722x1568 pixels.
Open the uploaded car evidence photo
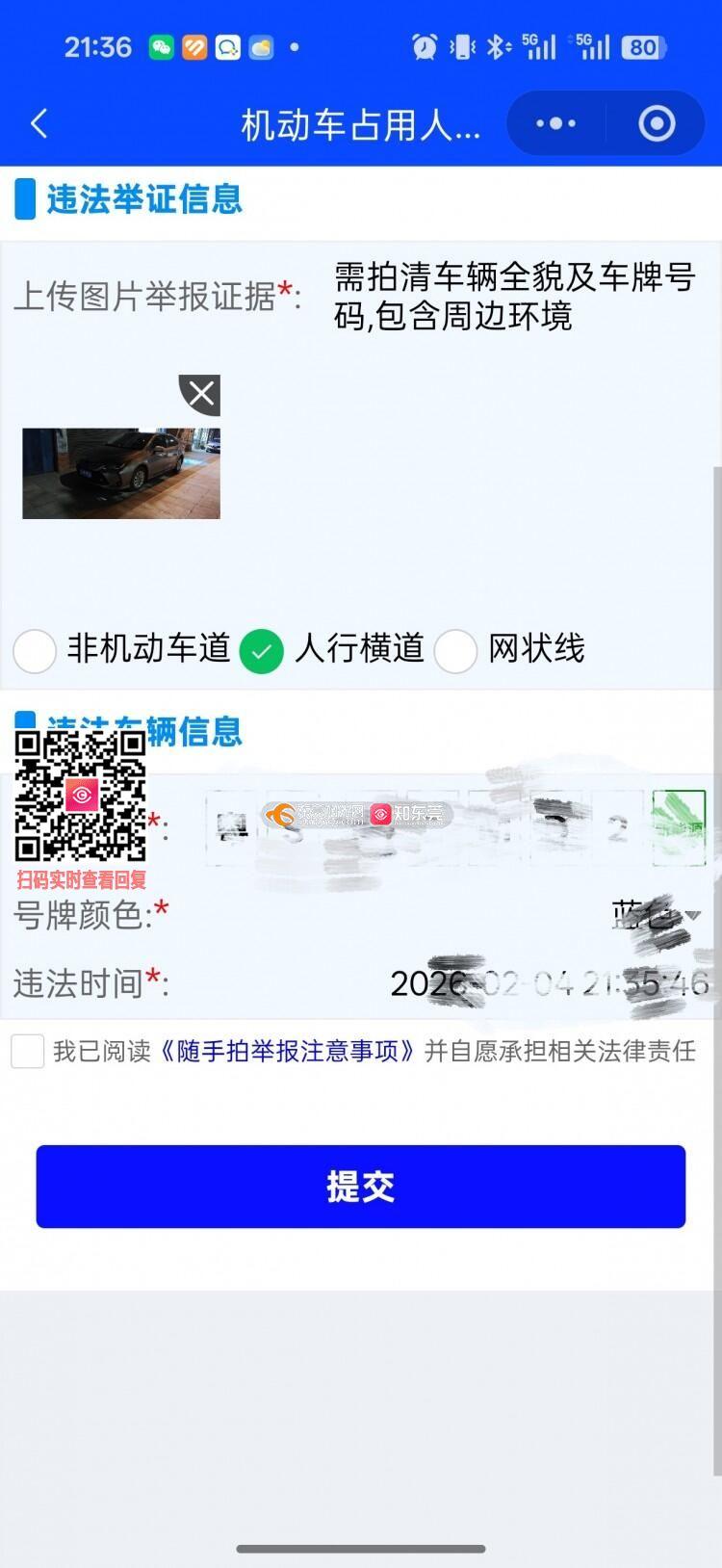pos(121,474)
